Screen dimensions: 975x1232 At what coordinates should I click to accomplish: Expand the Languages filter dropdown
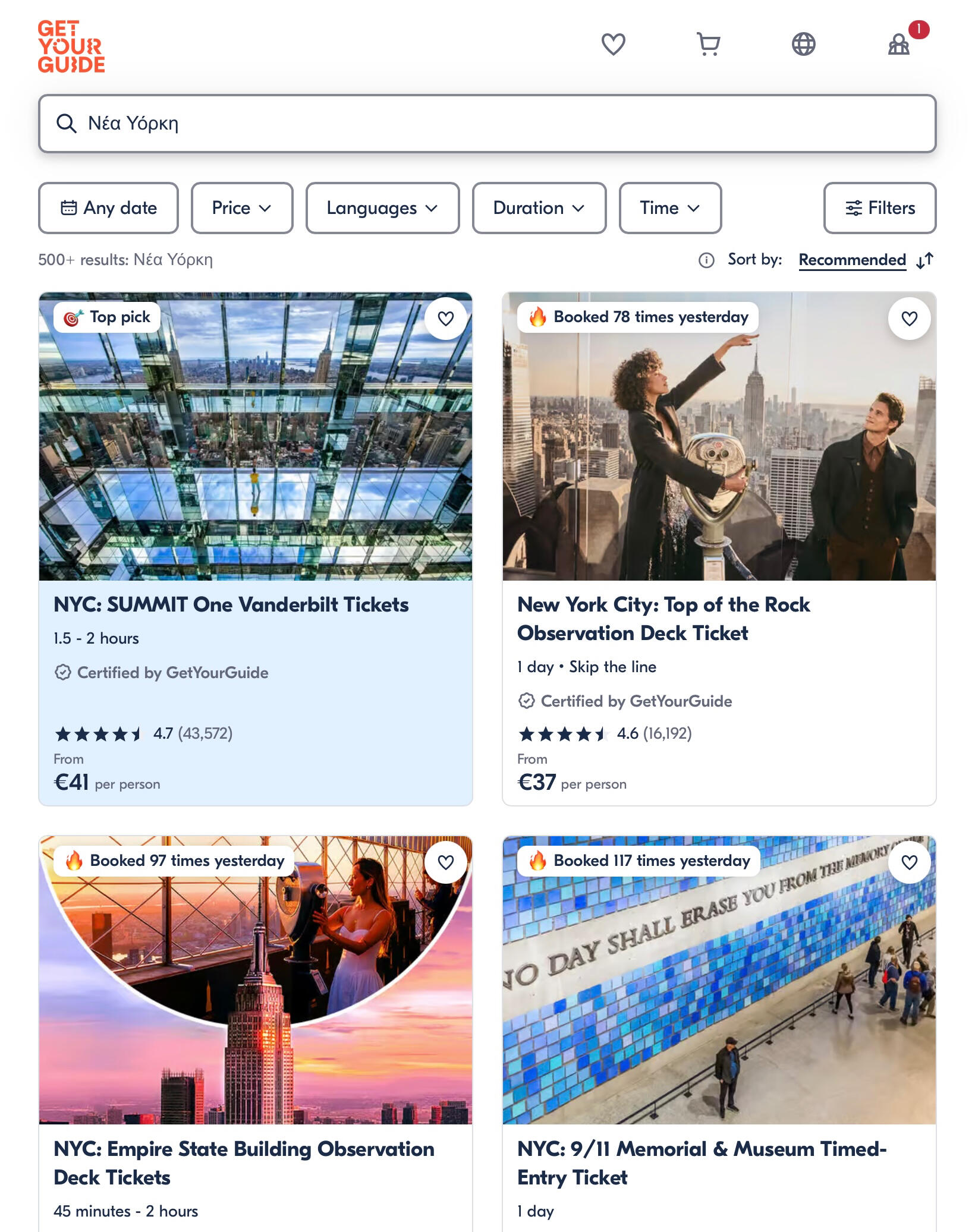pos(382,208)
